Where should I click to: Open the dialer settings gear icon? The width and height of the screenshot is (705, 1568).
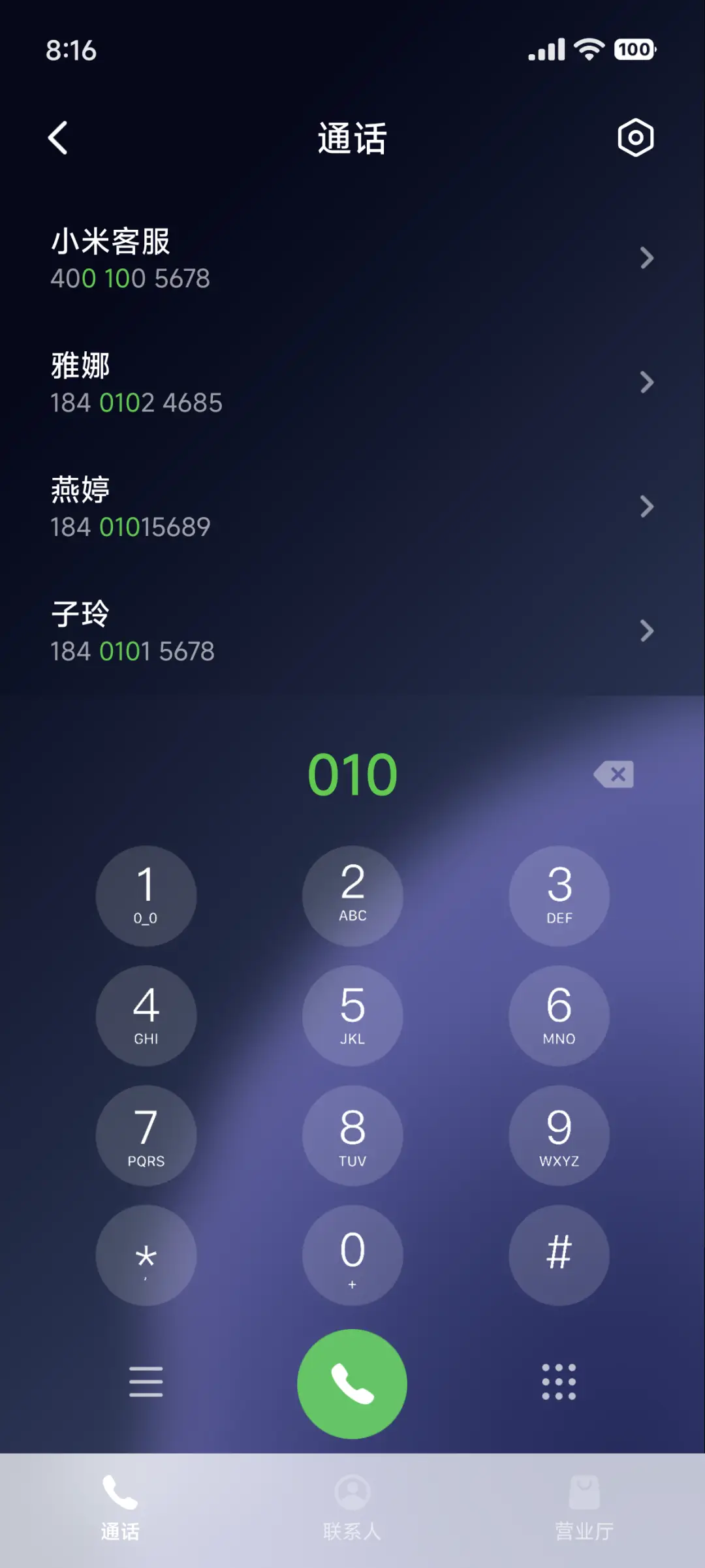click(635, 138)
